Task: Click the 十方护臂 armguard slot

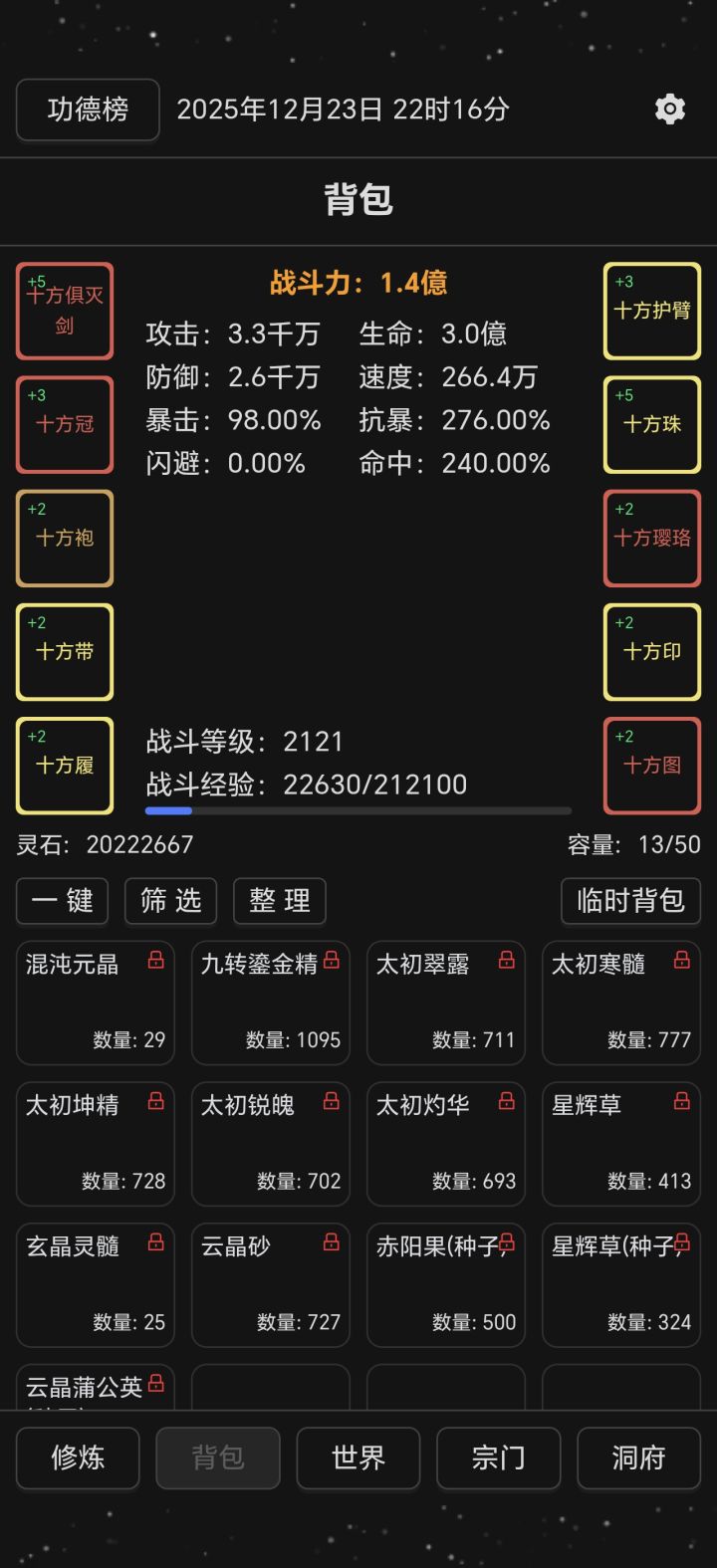Action: click(651, 311)
